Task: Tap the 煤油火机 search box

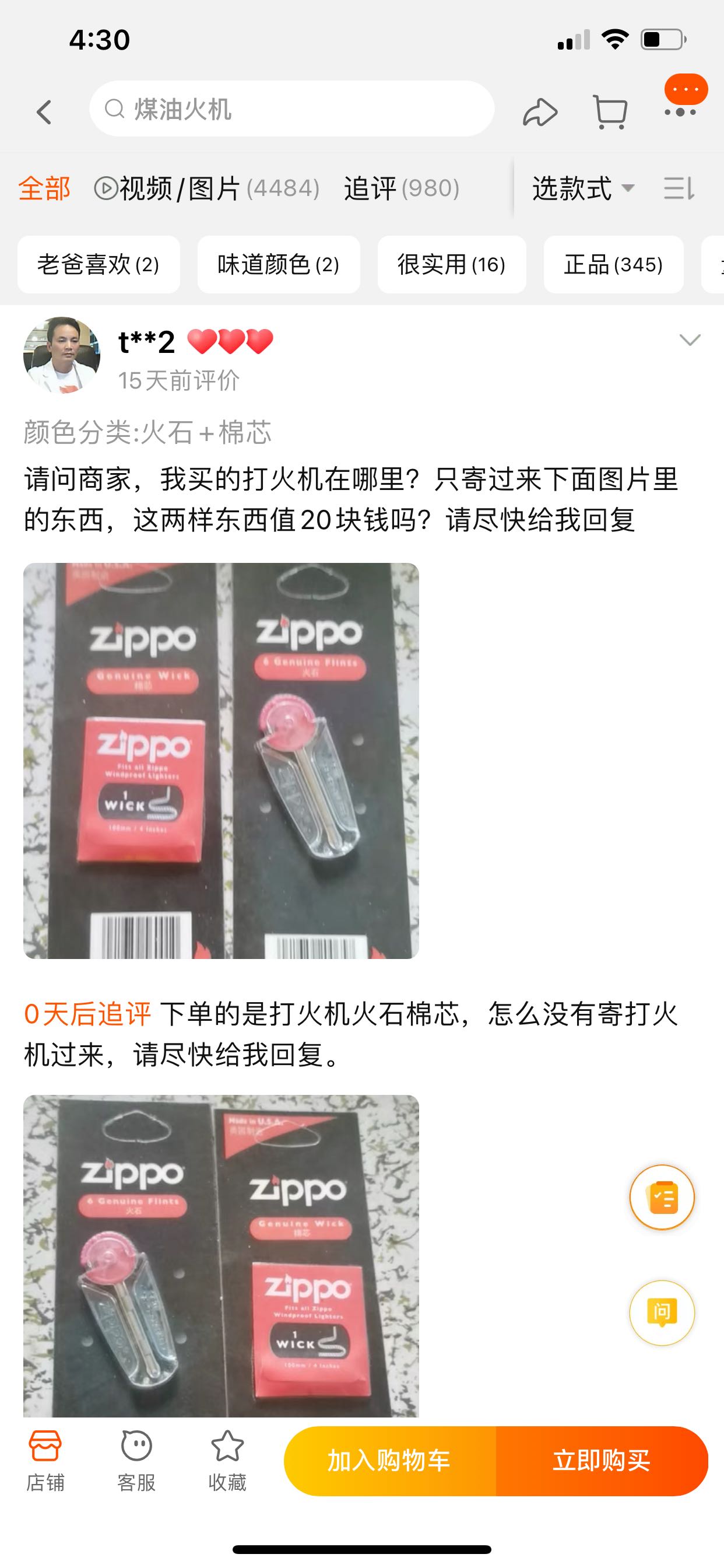Action: coord(292,110)
